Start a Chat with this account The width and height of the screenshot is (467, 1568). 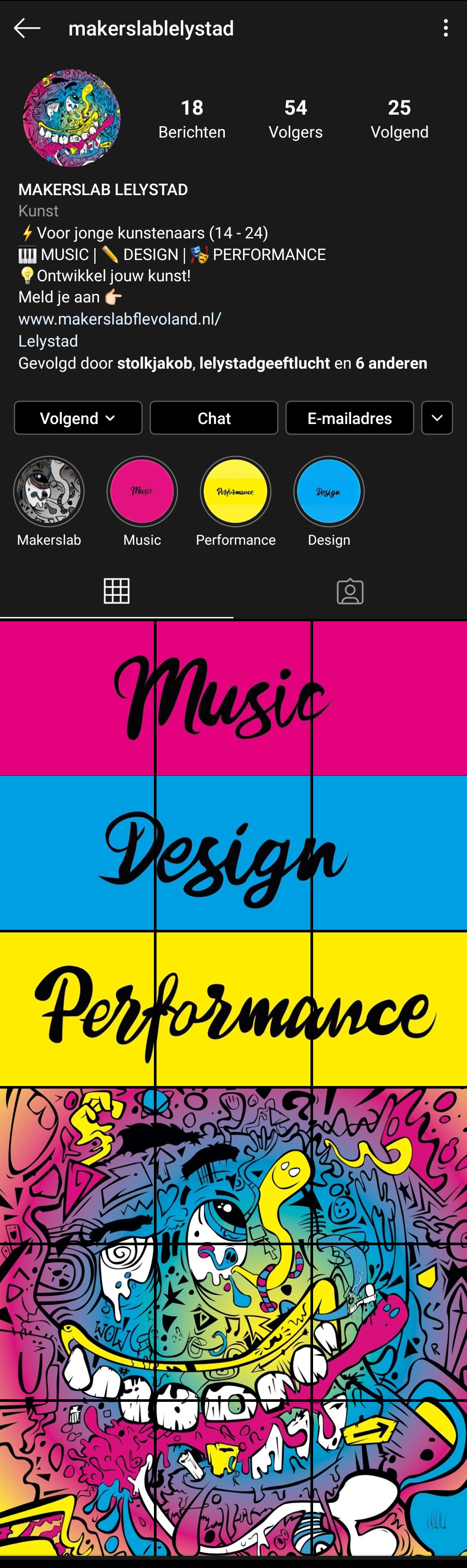tap(214, 418)
